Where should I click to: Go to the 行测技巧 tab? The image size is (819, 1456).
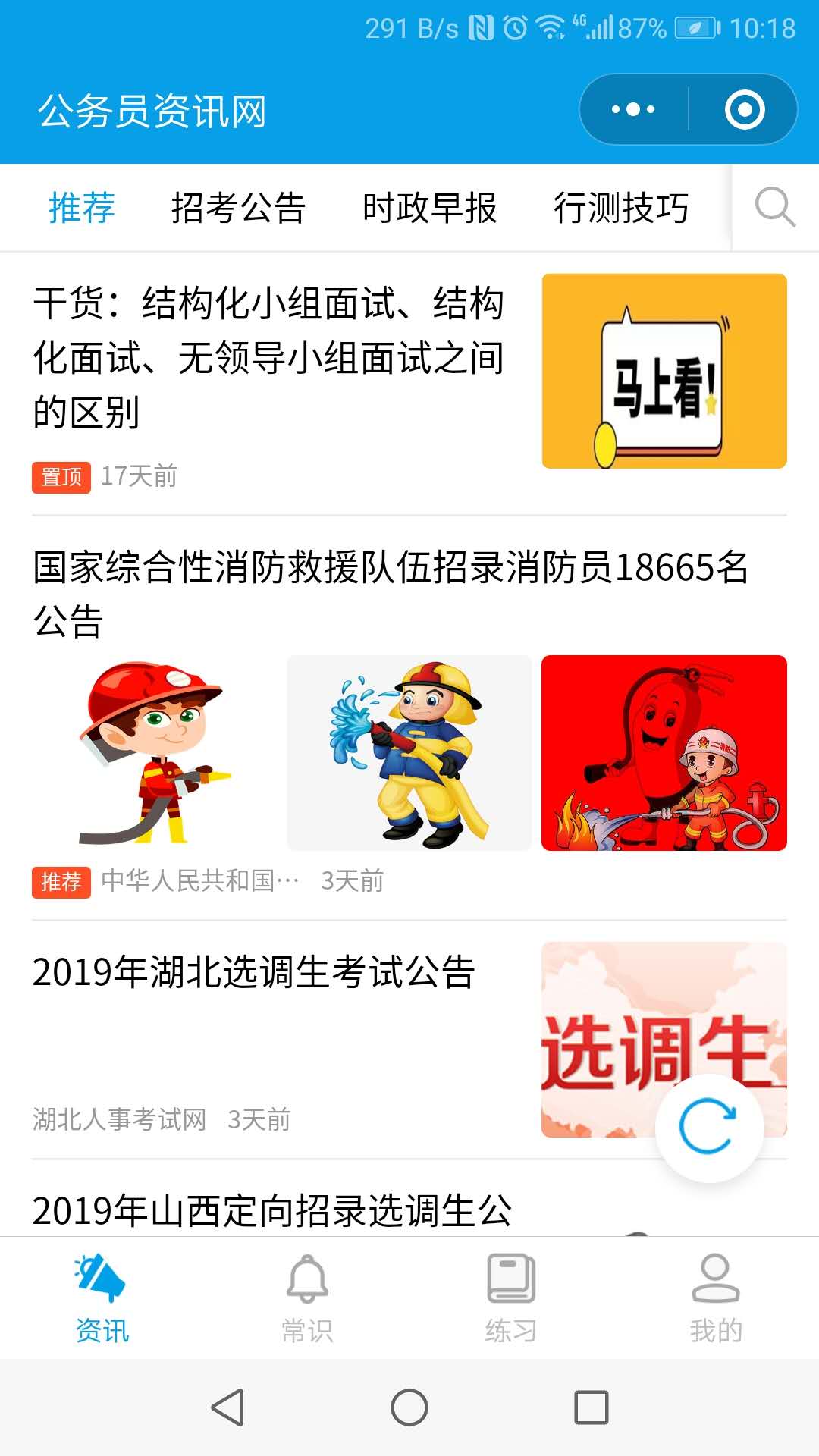click(621, 208)
